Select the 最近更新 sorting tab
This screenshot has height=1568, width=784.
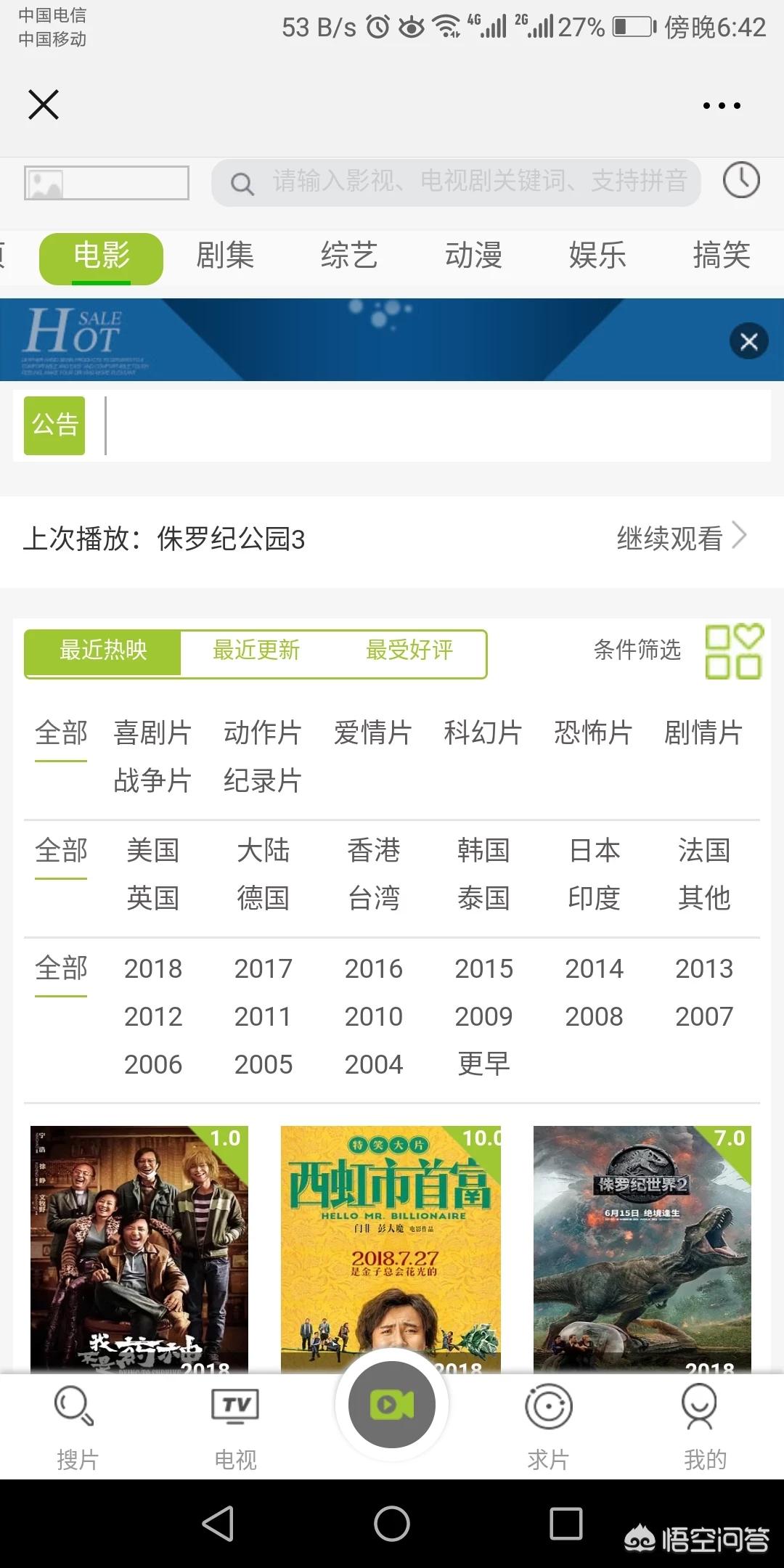click(256, 650)
